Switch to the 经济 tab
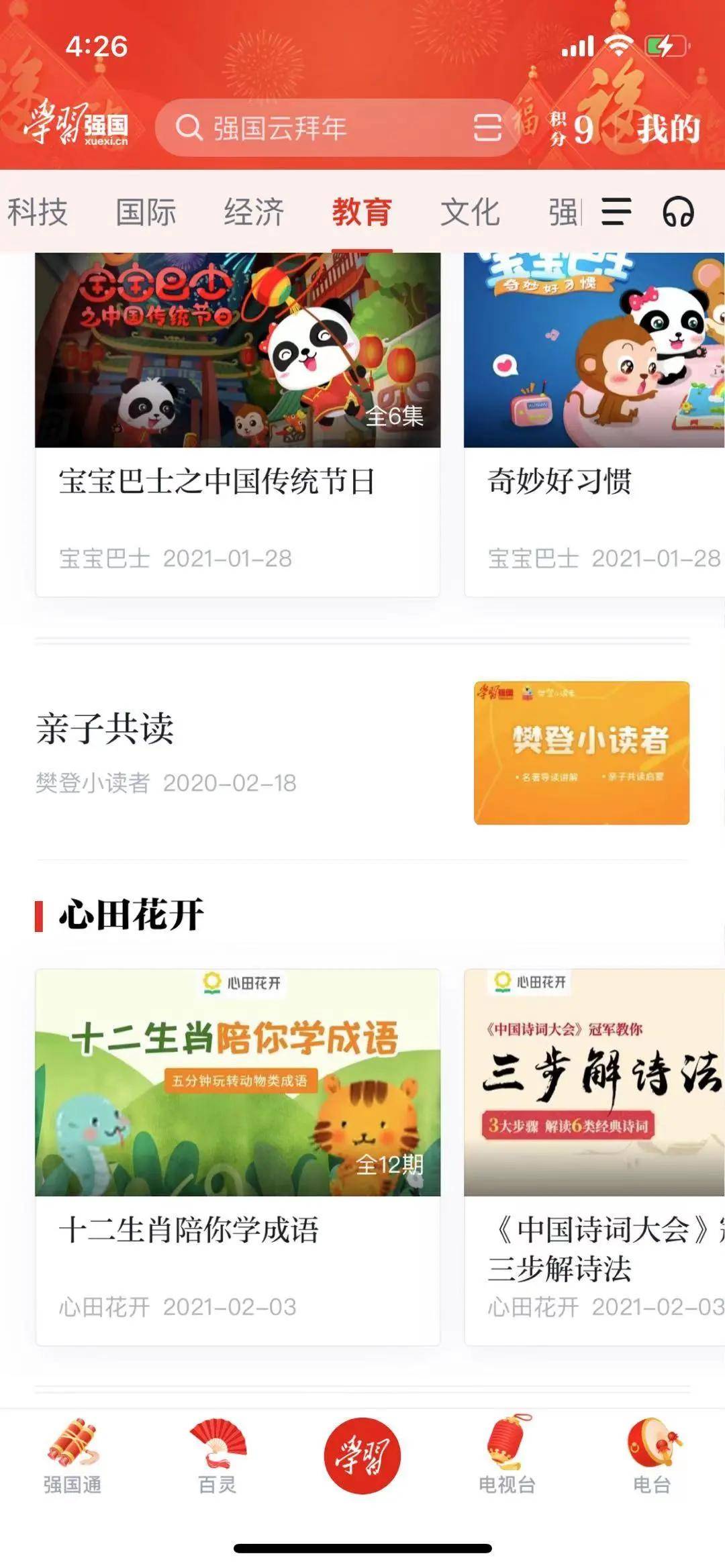Screen dimensions: 725x1568 (x=254, y=213)
